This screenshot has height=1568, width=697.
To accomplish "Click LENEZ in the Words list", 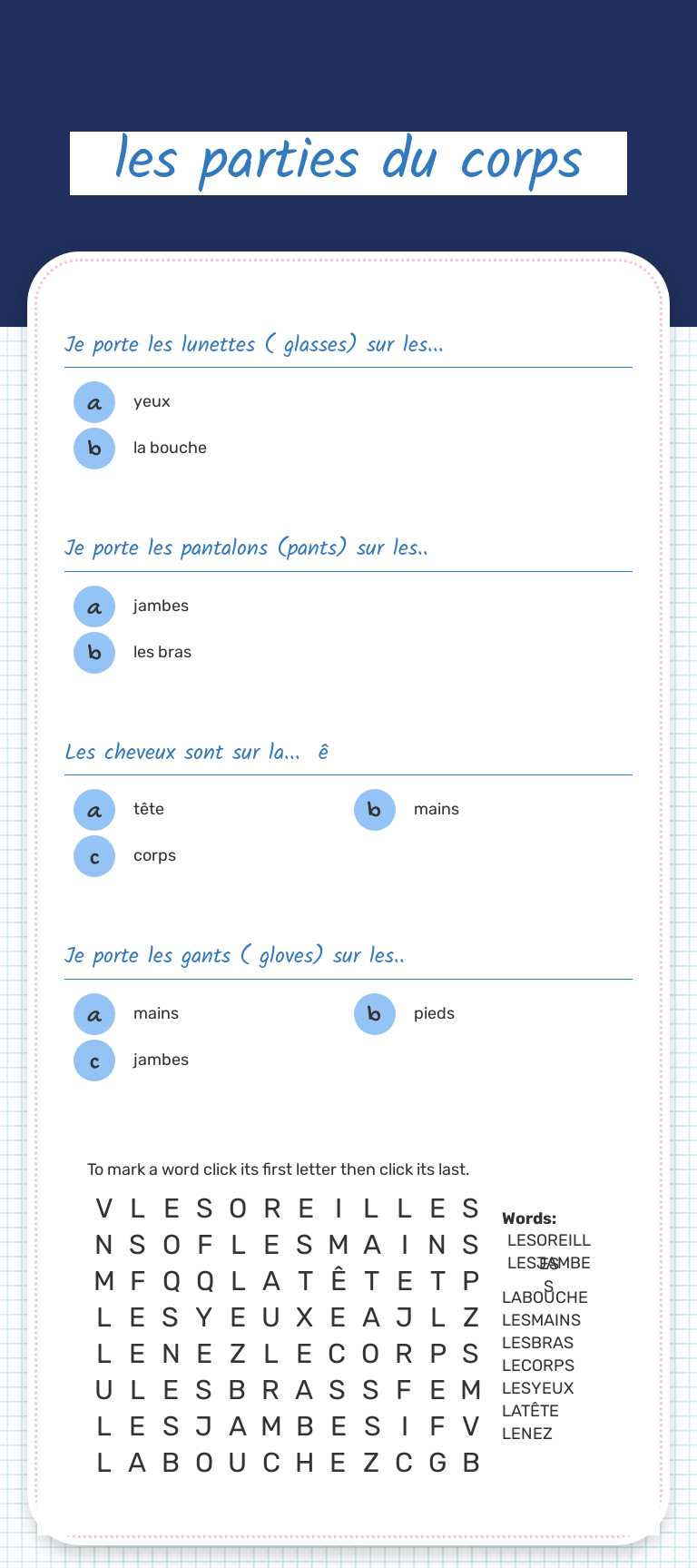I will [x=527, y=1433].
